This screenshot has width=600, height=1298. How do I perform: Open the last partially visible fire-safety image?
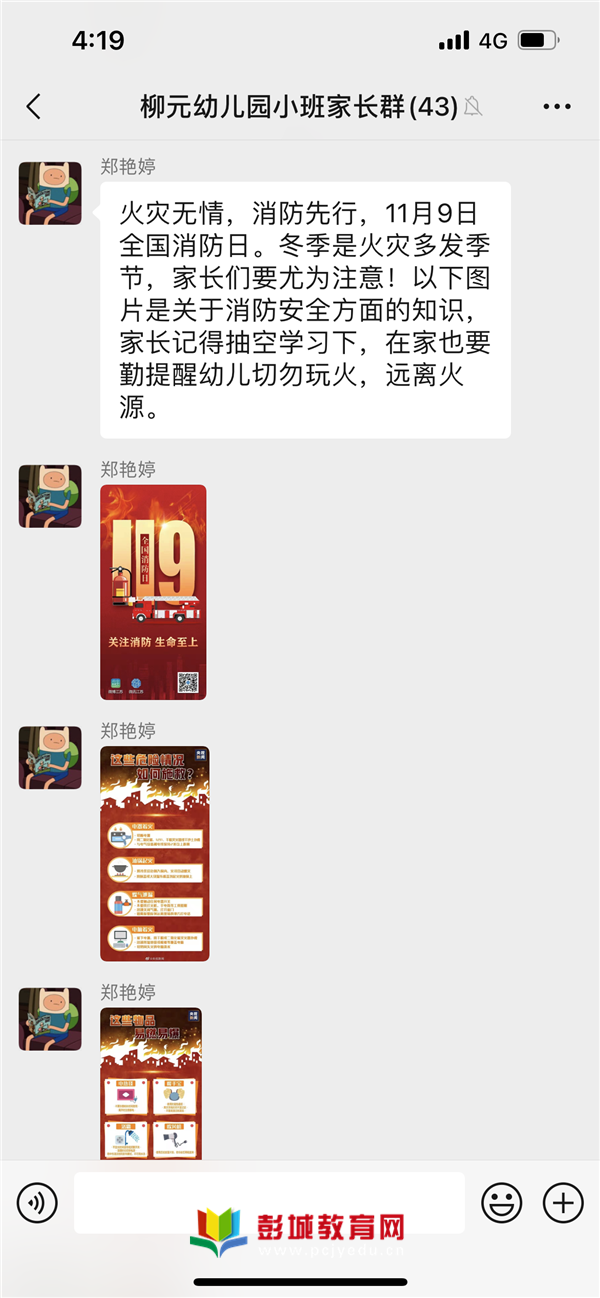(x=151, y=1084)
